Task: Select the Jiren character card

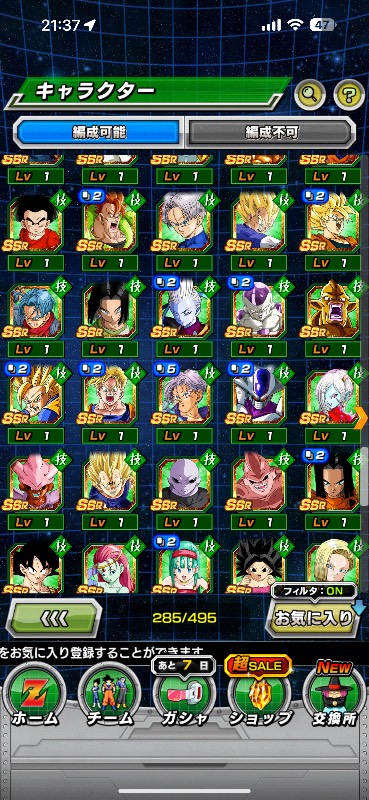Action: pos(183,482)
